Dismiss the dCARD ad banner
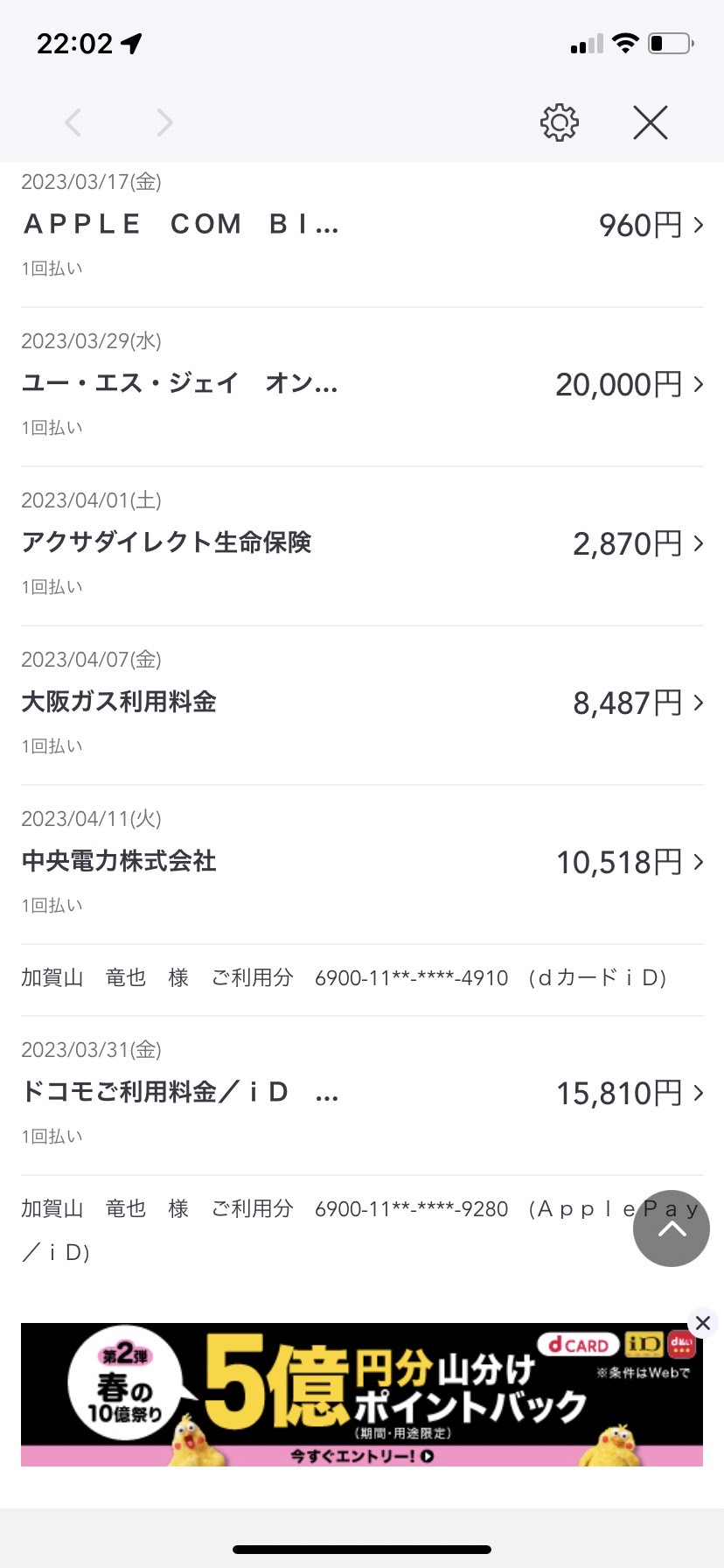 pos(703,1323)
